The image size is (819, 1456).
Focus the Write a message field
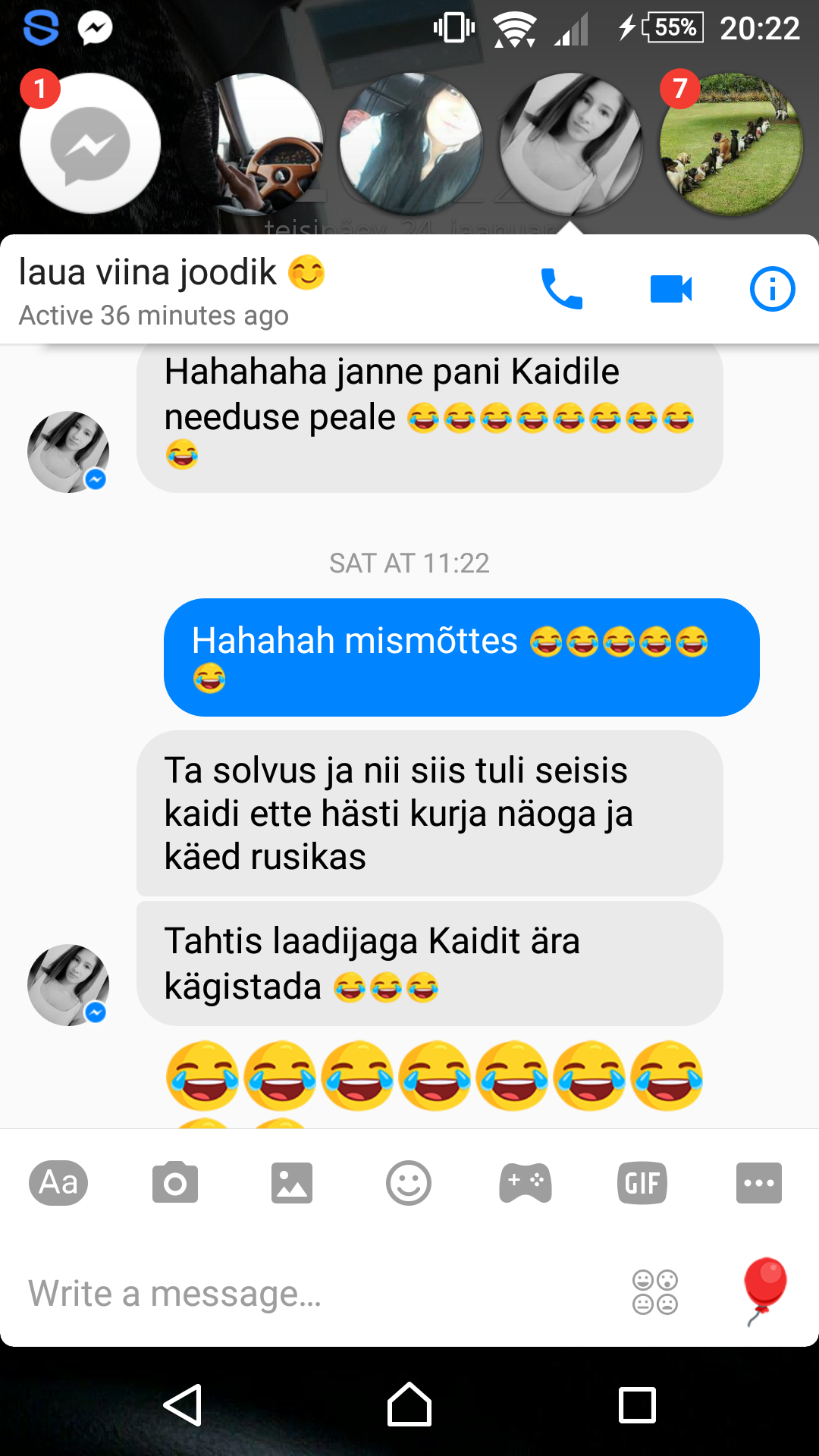coord(318,1294)
